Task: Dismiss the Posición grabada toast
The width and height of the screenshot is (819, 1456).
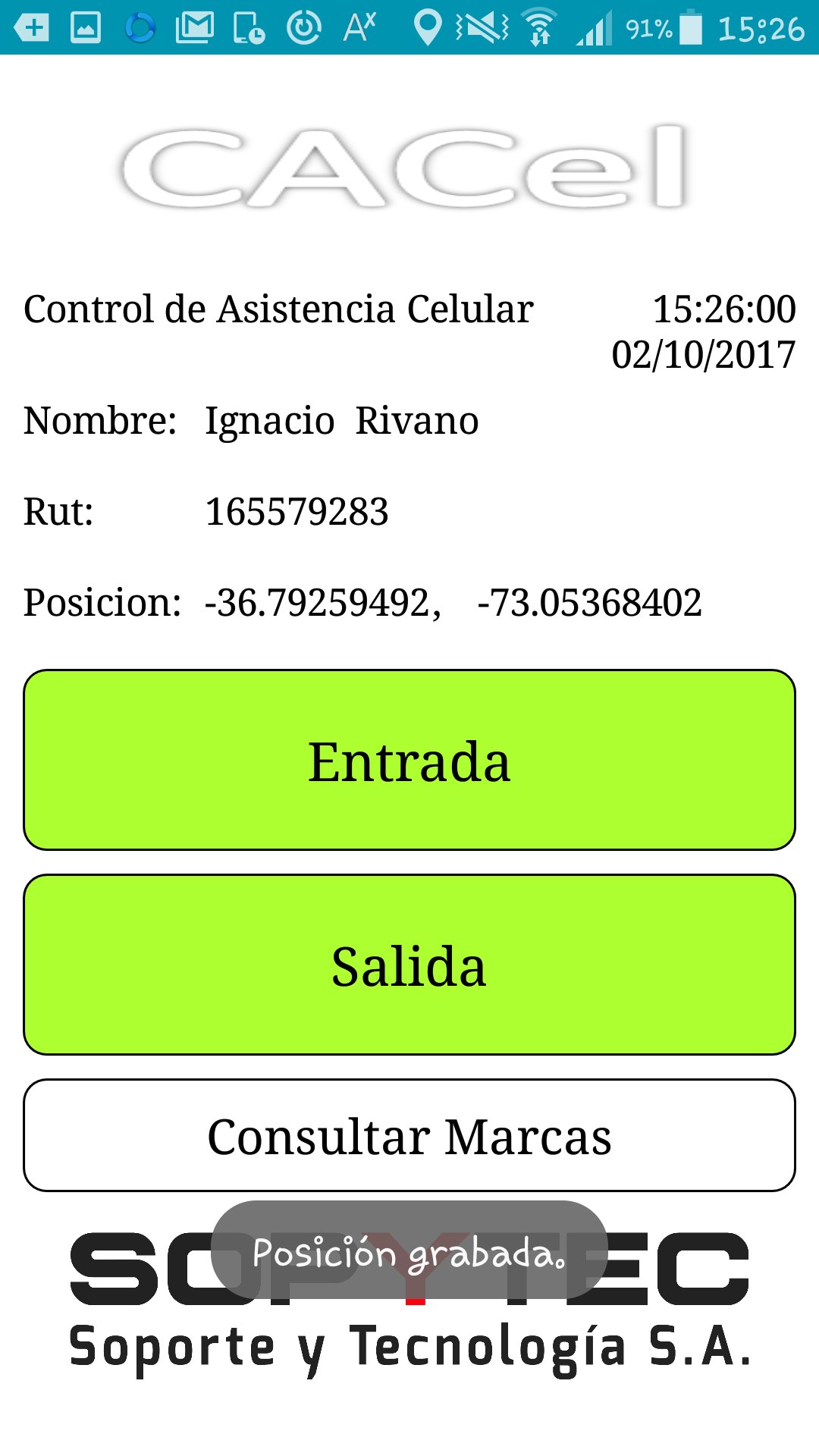Action: coord(409,1251)
